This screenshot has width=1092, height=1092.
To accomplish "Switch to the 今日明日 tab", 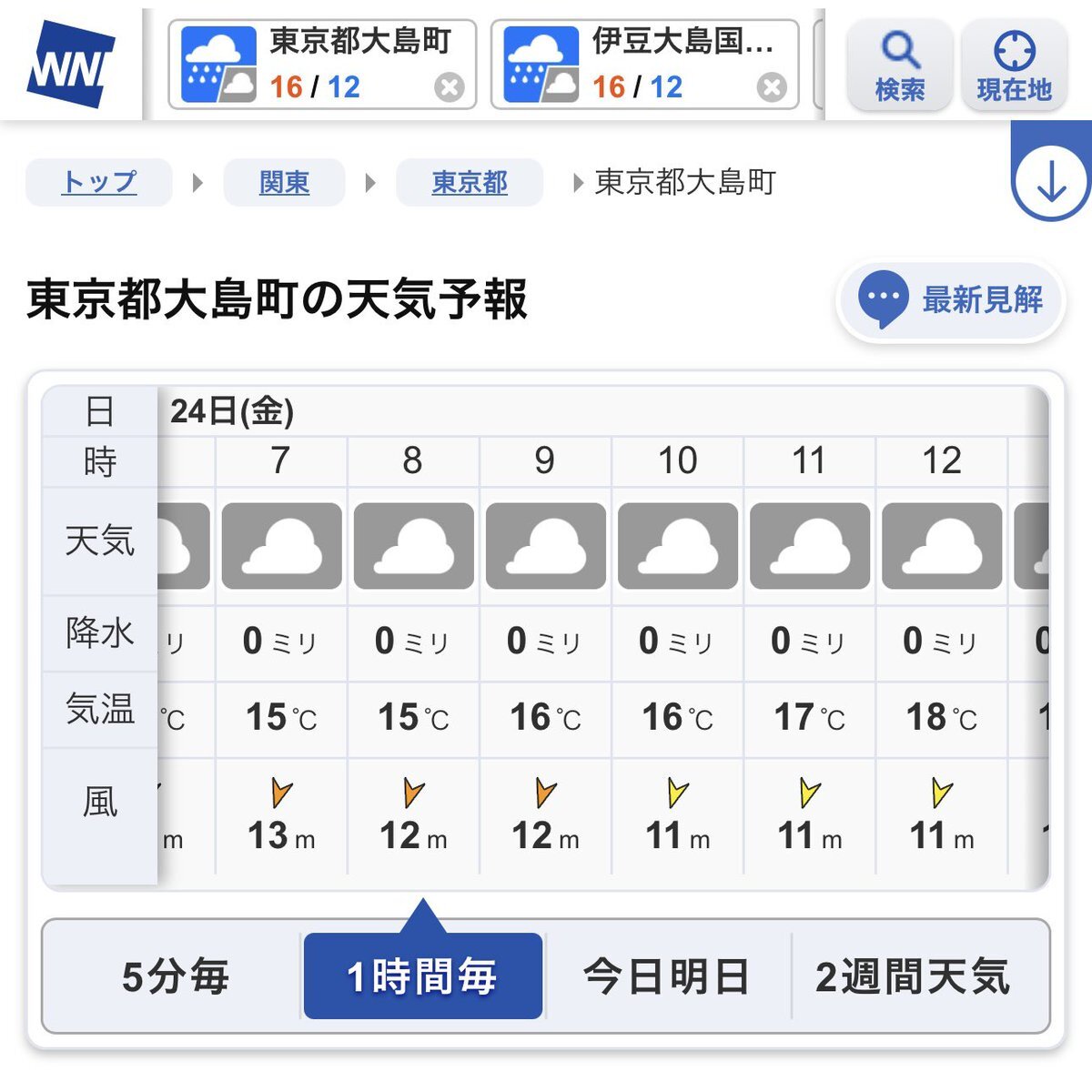I will pyautogui.click(x=666, y=976).
